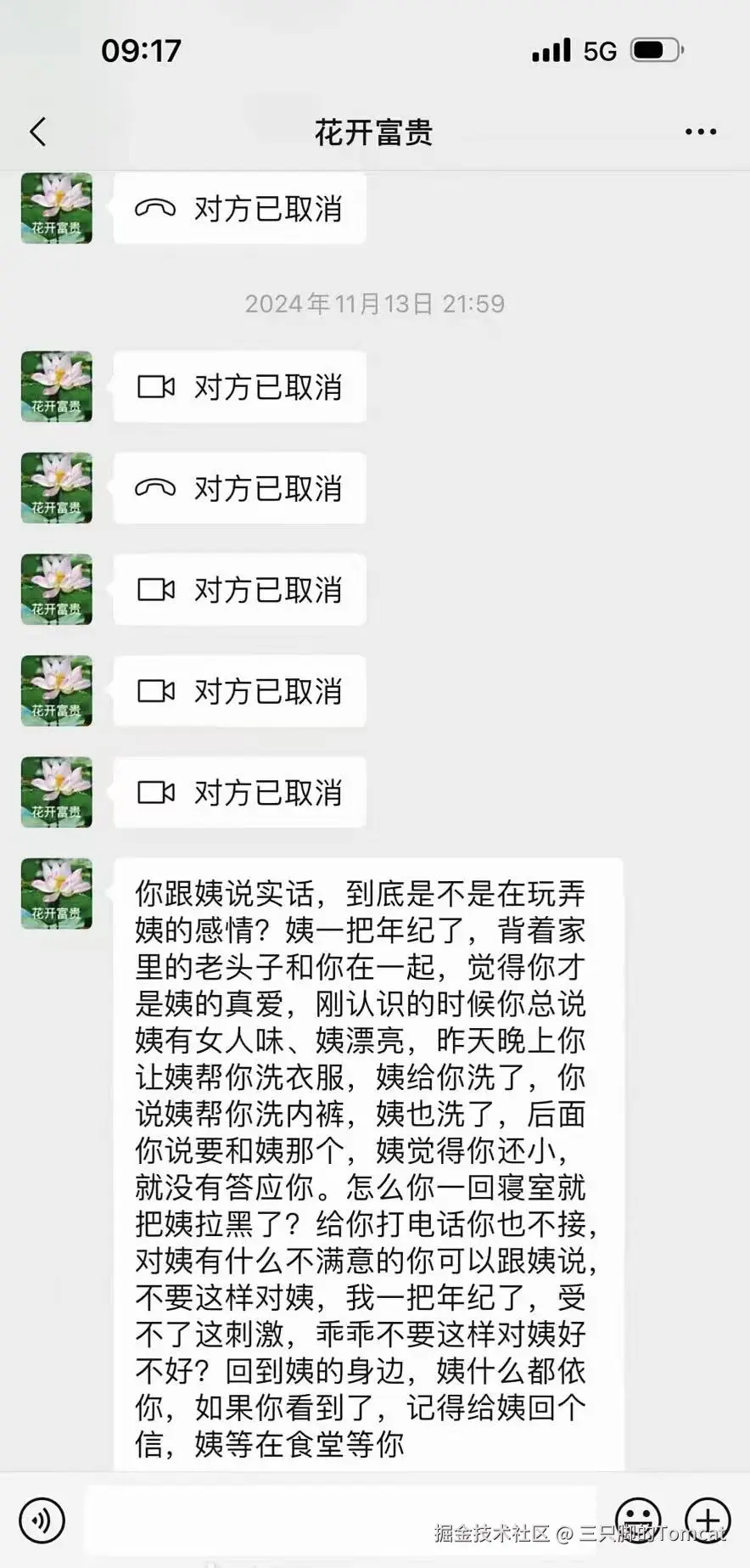This screenshot has height=1568, width=750.
Task: Open the voice message mode icon
Action: [42, 1520]
